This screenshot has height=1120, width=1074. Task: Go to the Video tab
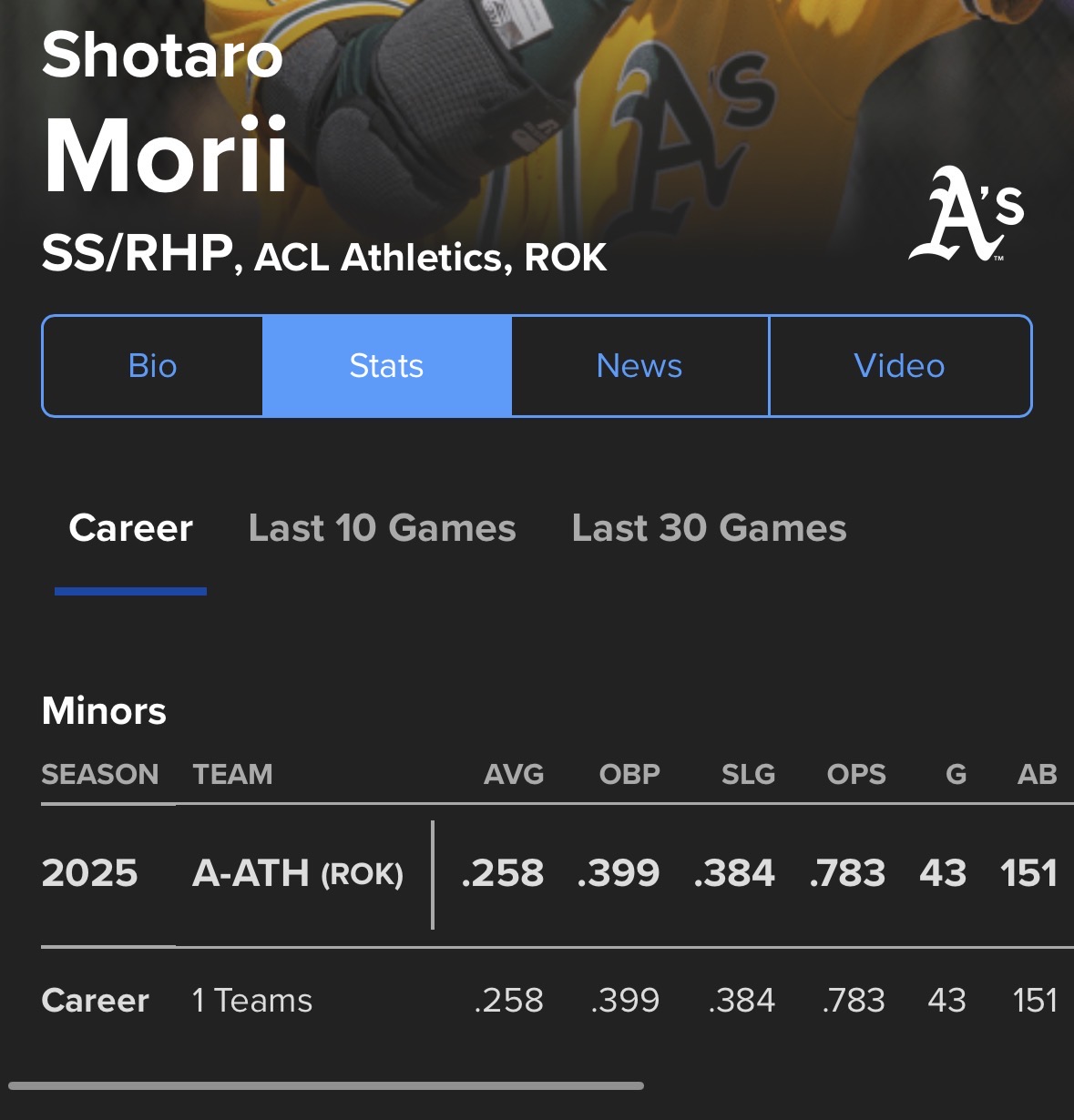[x=899, y=366]
